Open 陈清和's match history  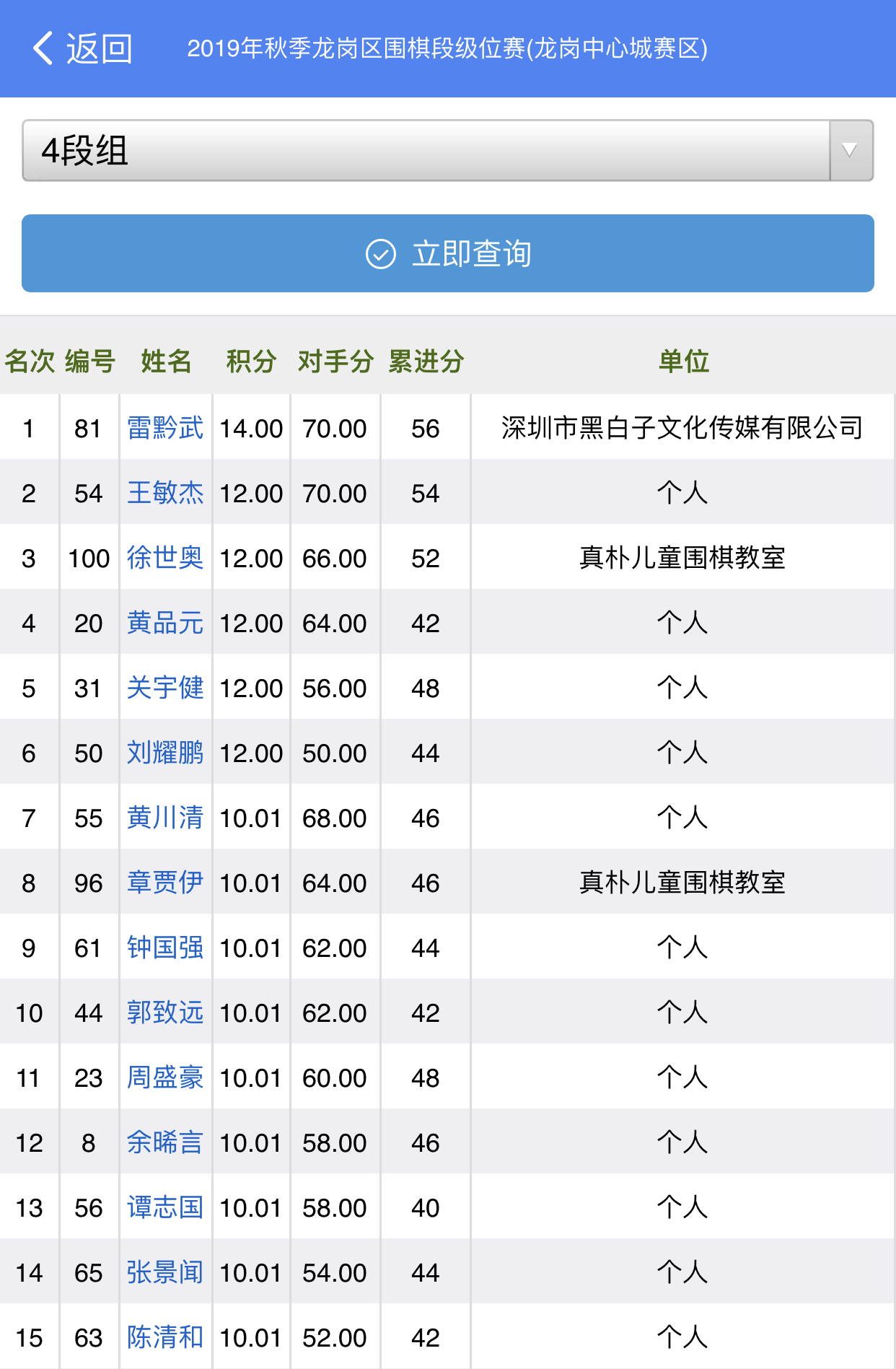pyautogui.click(x=165, y=1337)
